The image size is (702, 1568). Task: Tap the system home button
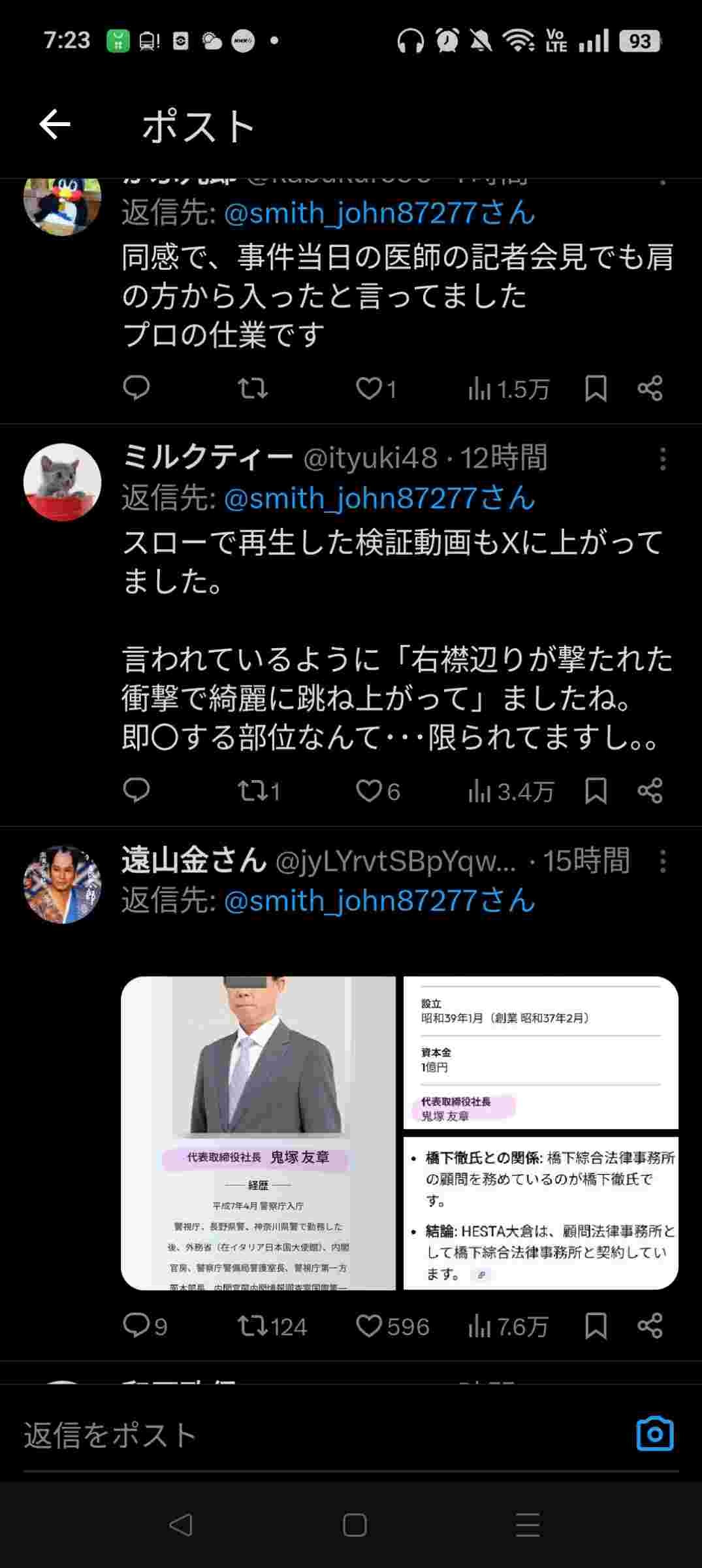355,1525
